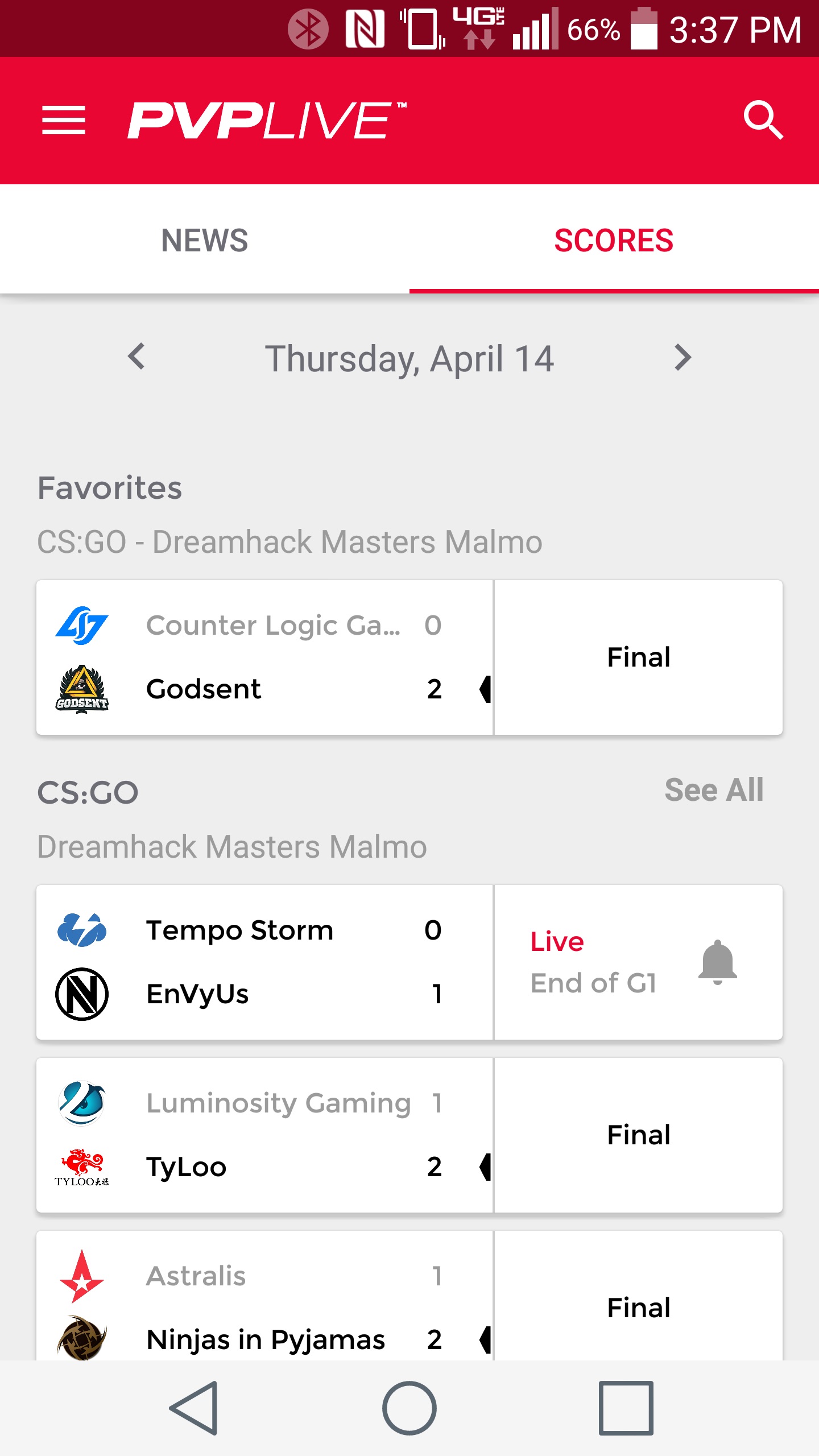Select the Scores tab
The height and width of the screenshot is (1456, 819).
pos(614,240)
